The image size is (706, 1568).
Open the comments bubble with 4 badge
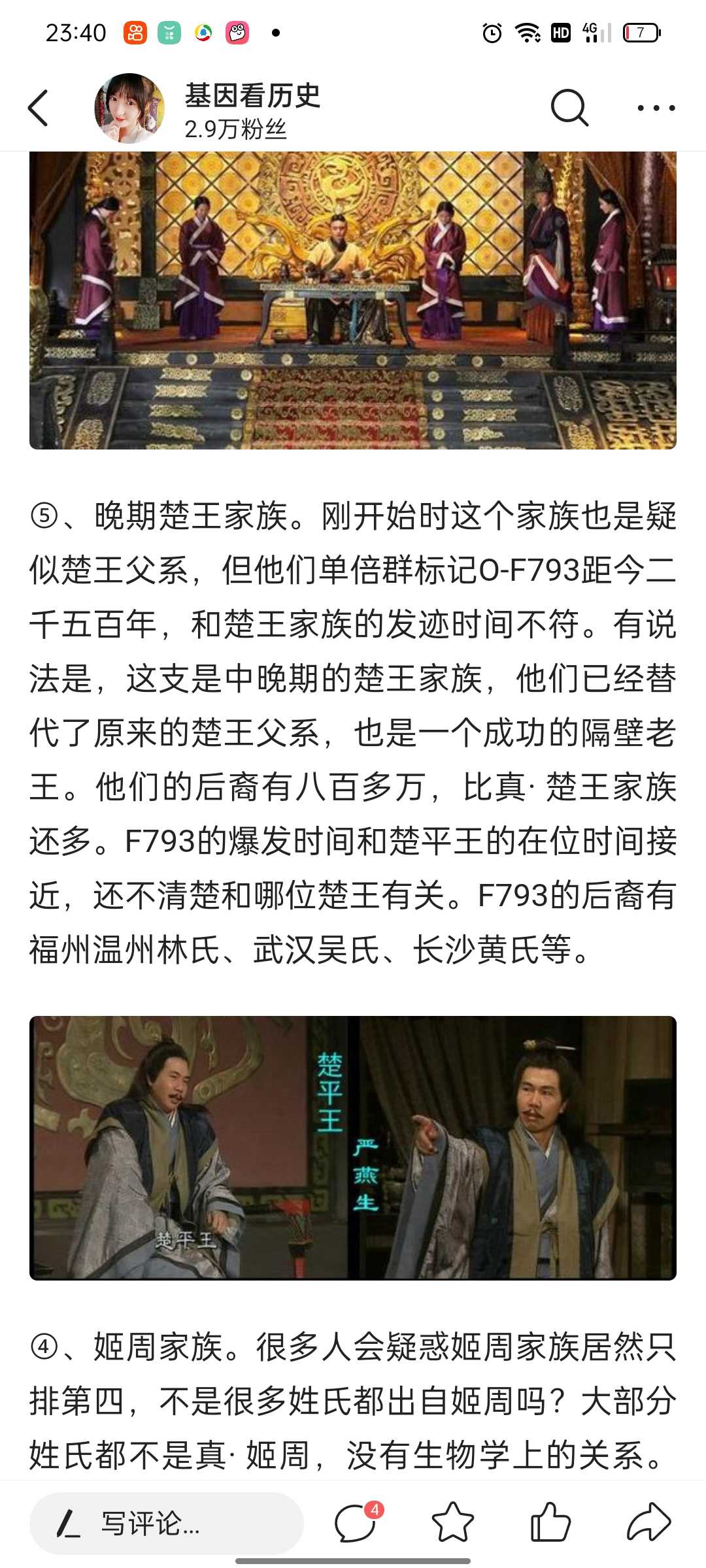click(356, 1522)
